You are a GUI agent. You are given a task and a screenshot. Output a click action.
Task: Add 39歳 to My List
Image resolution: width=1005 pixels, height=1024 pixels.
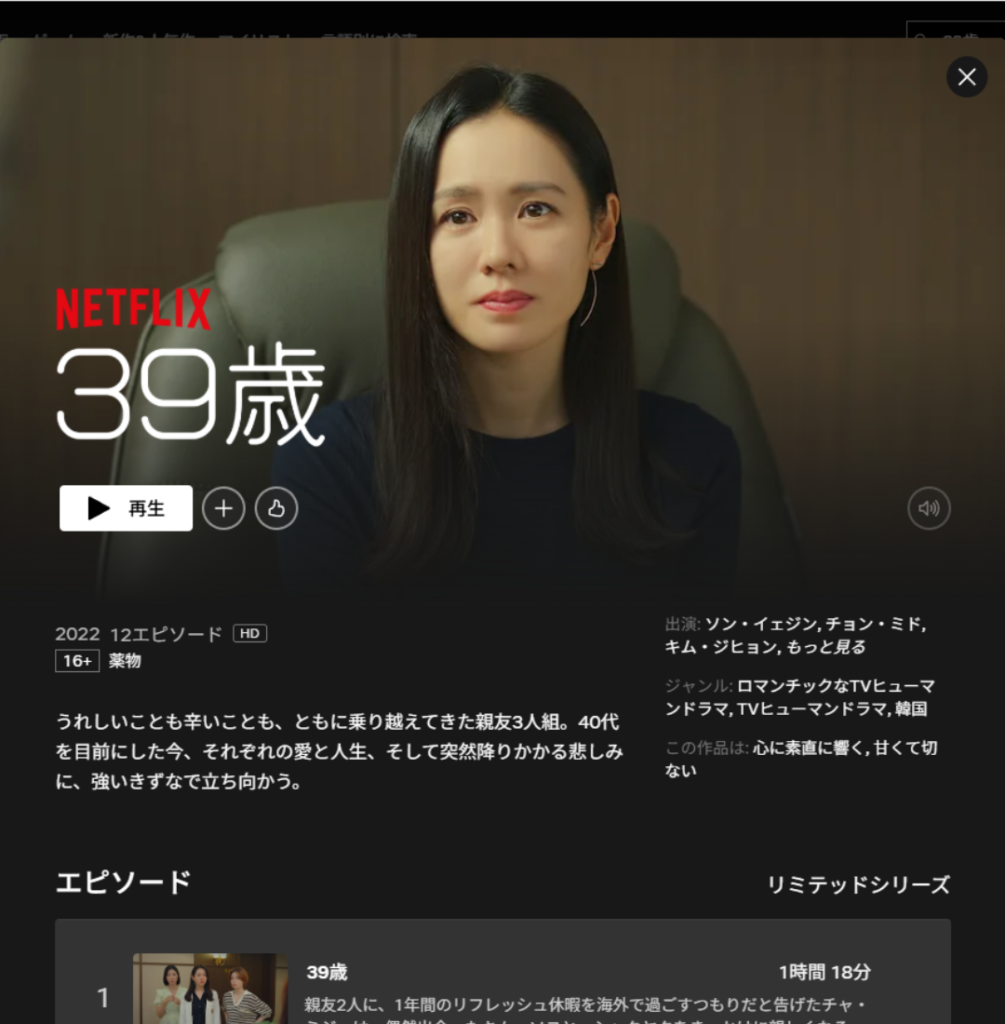pos(223,508)
